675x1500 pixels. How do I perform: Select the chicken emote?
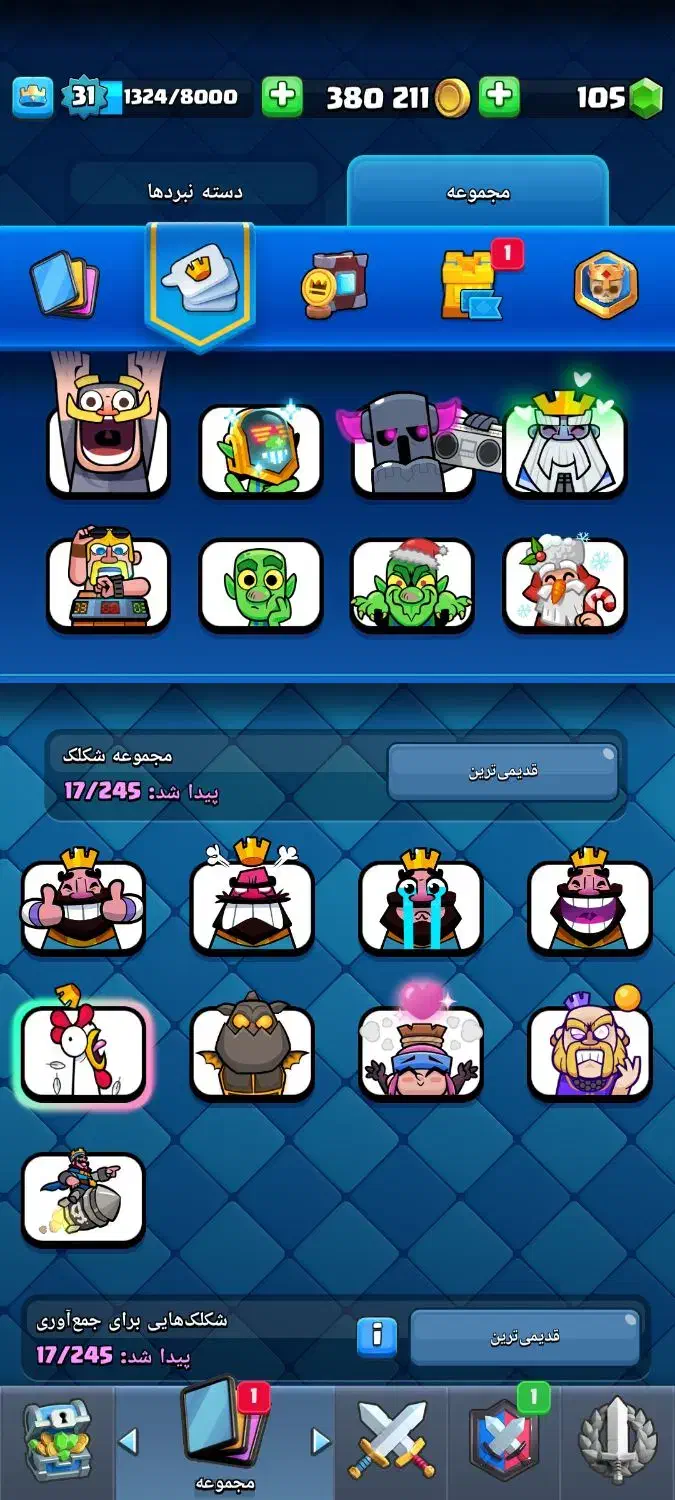point(84,1050)
